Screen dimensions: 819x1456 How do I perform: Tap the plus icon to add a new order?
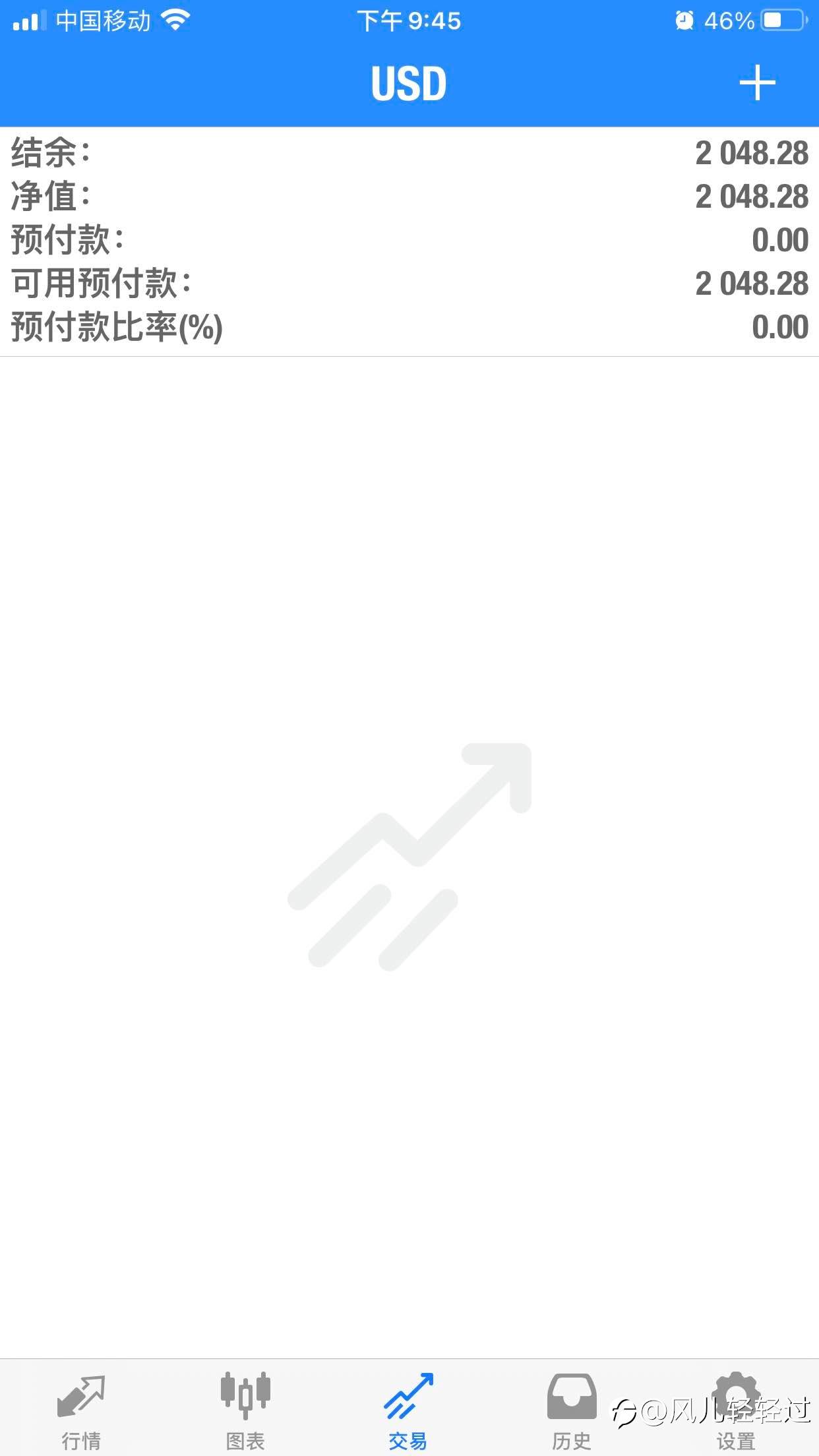756,83
